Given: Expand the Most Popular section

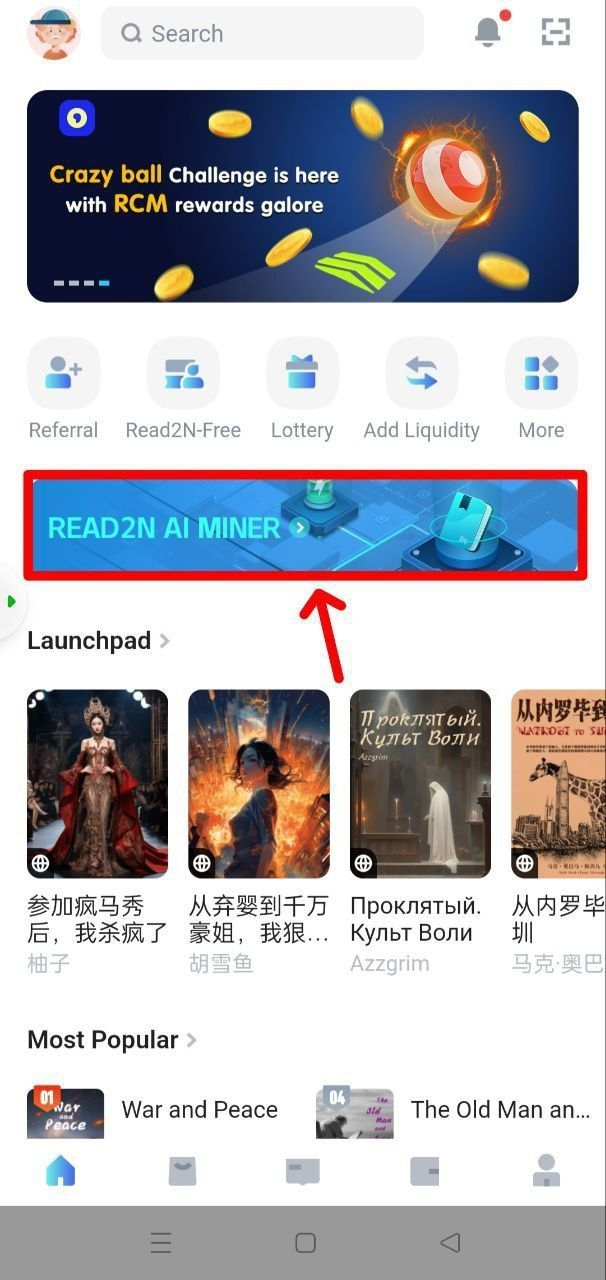Looking at the screenshot, I should [111, 1040].
